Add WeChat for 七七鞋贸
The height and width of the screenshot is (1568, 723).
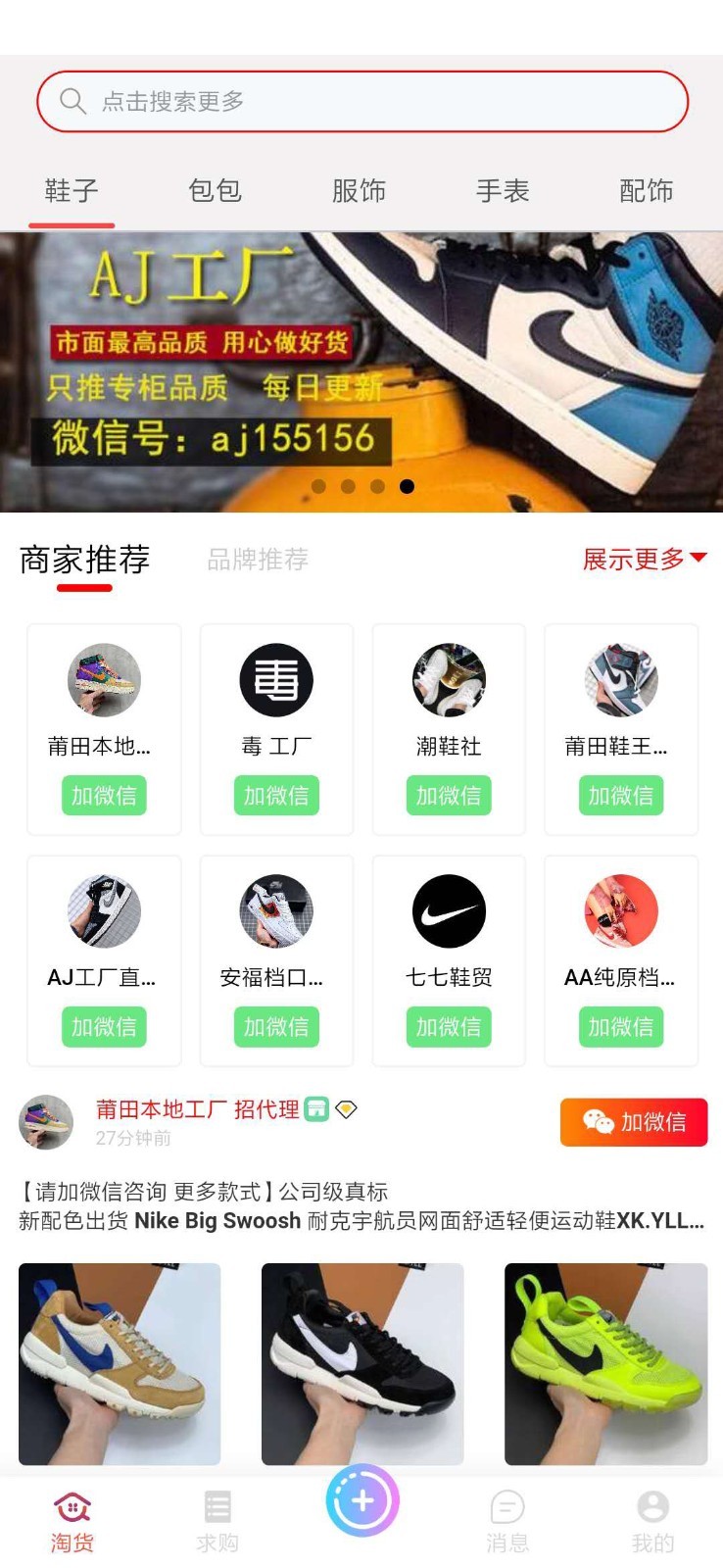pyautogui.click(x=449, y=1026)
